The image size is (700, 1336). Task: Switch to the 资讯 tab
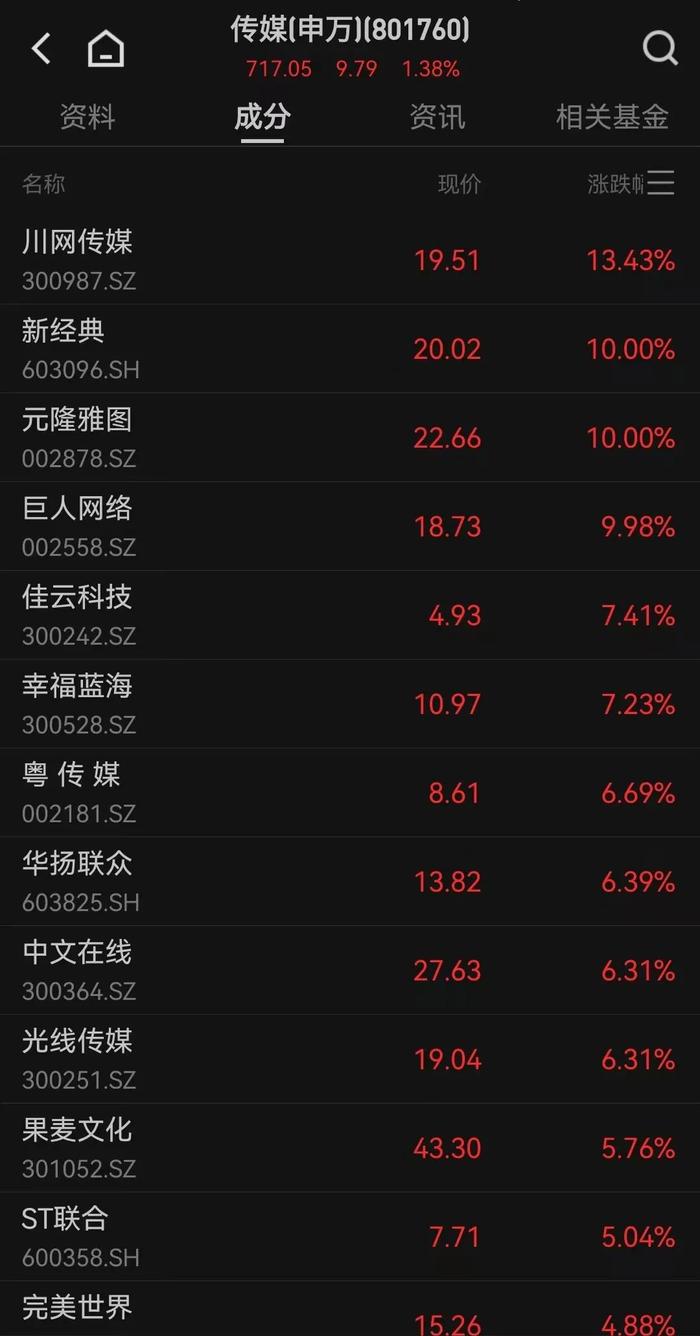coord(437,117)
